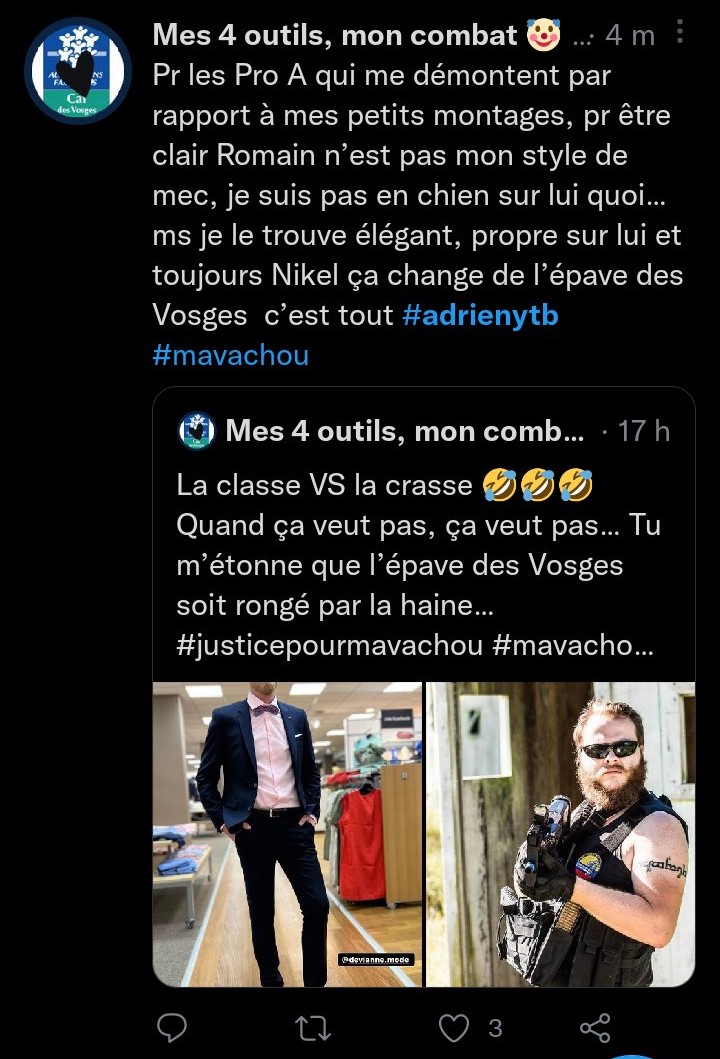This screenshot has height=1059, width=720.
Task: Open the author's profile avatar
Action: (78, 71)
